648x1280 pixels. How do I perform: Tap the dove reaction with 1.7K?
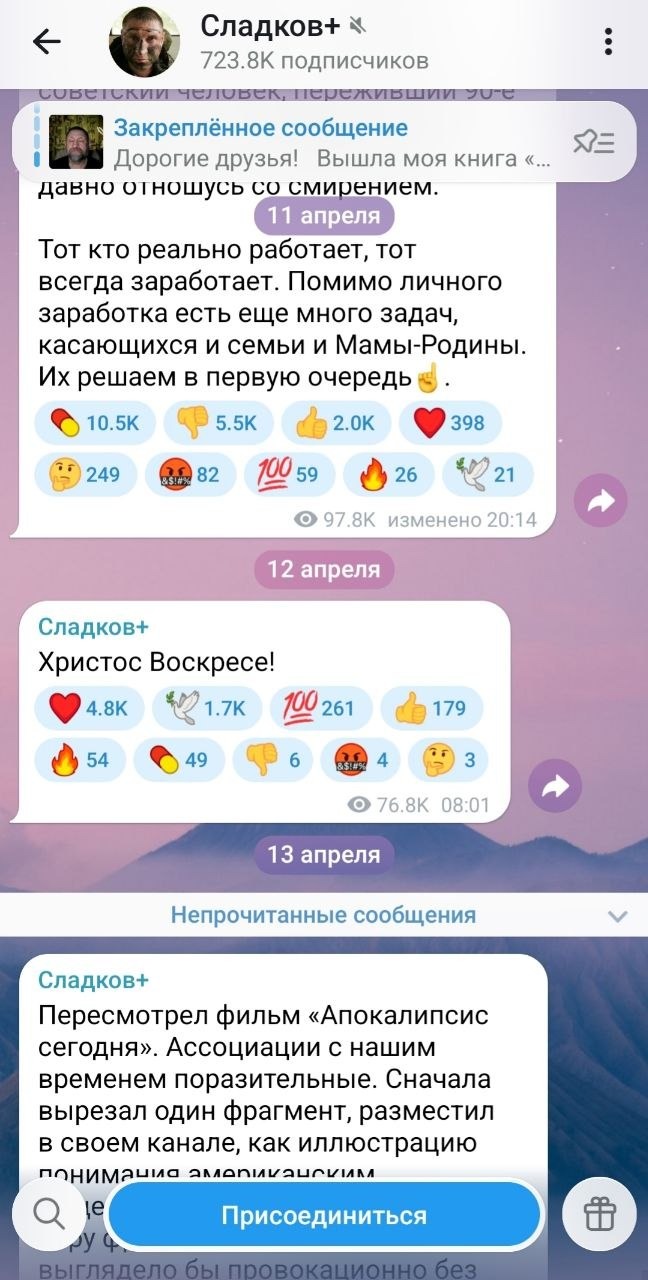pyautogui.click(x=211, y=708)
